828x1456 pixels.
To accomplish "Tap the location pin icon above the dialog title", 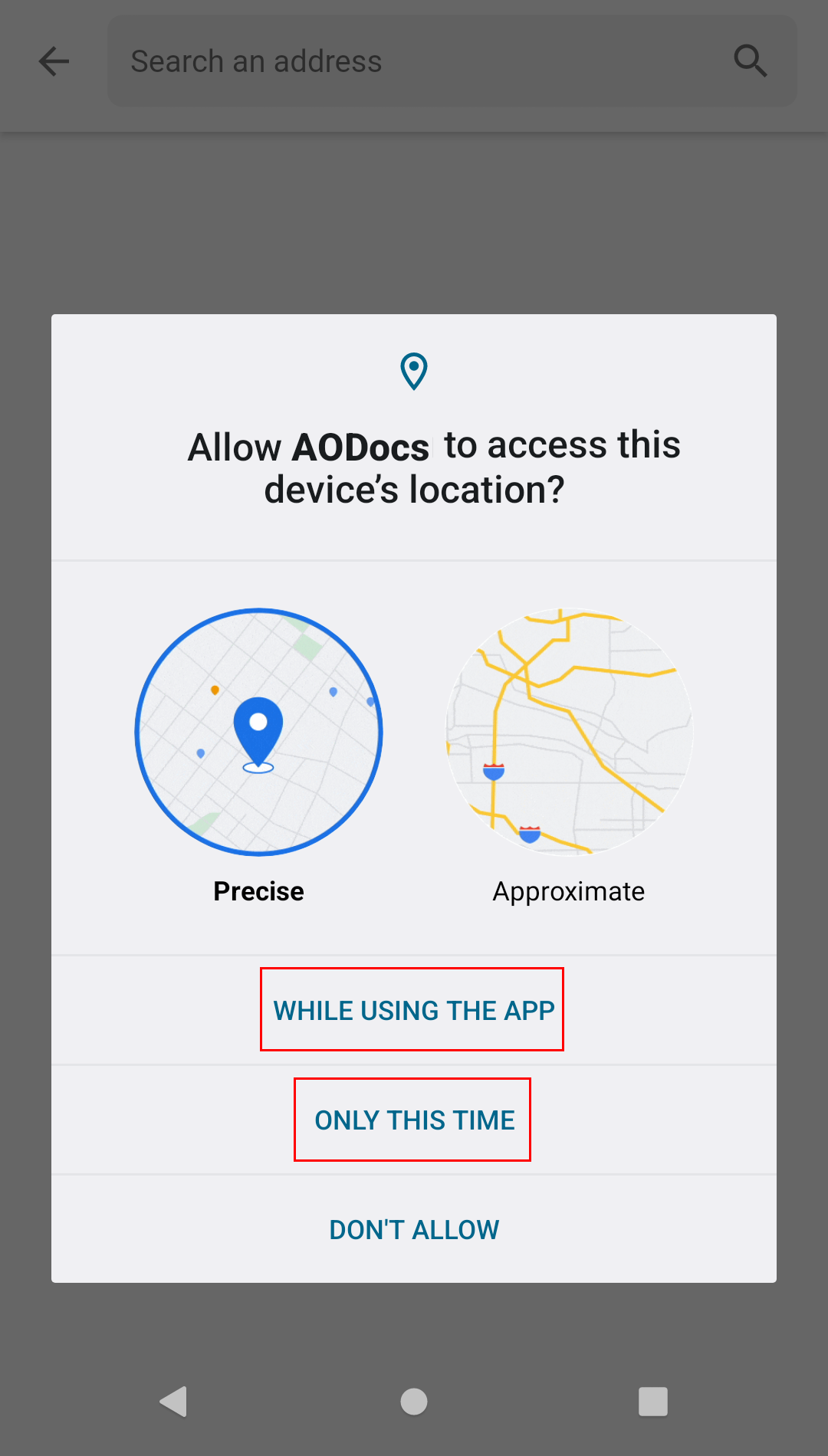I will click(413, 373).
